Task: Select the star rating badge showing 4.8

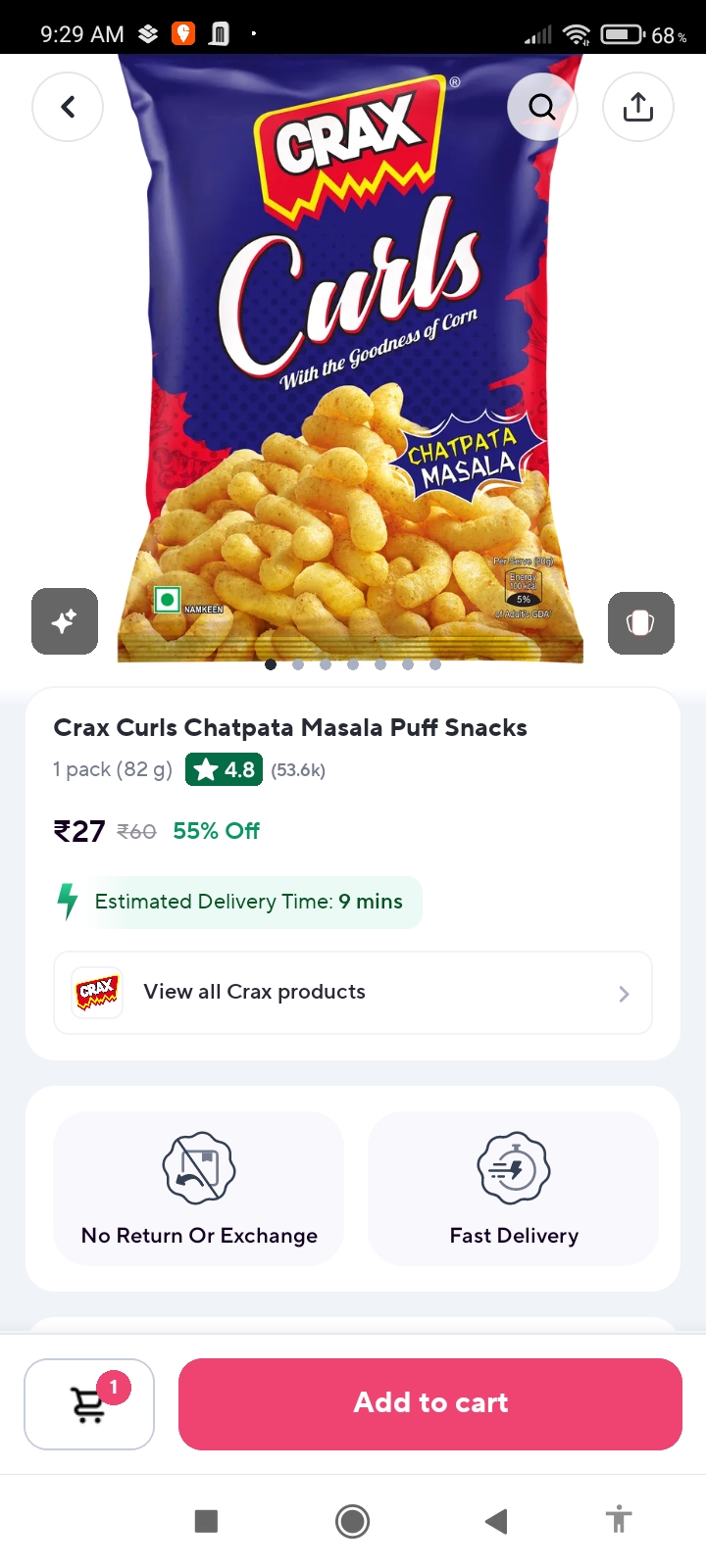Action: (223, 769)
